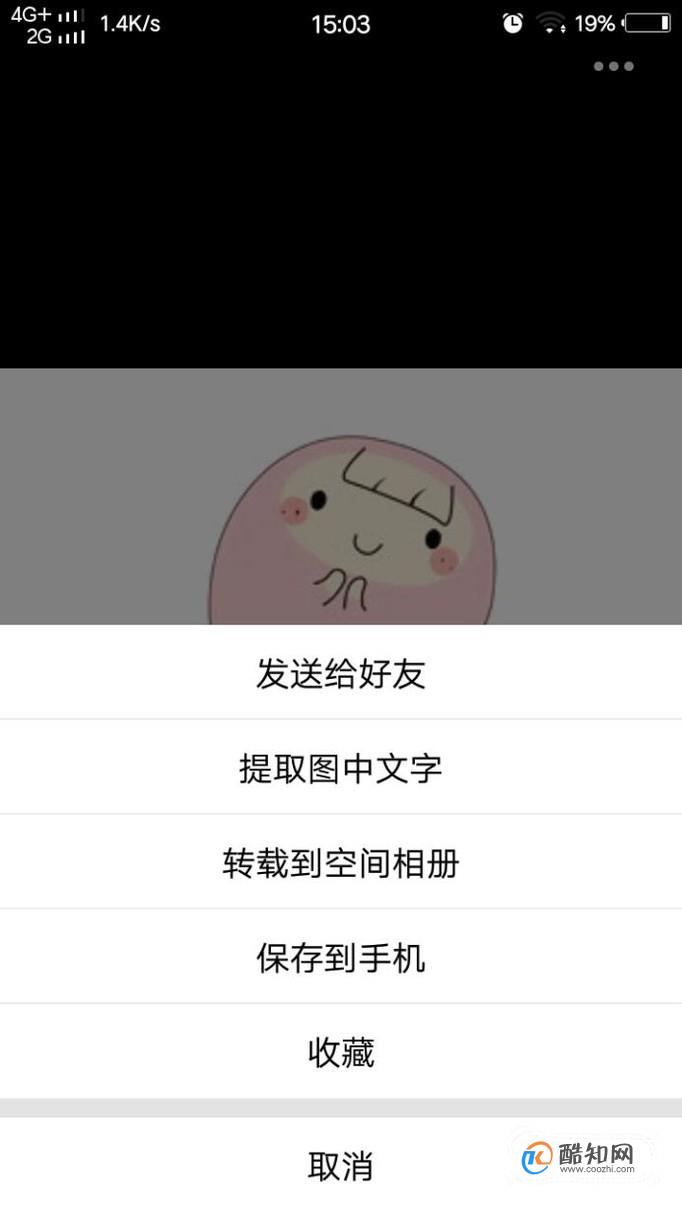The width and height of the screenshot is (682, 1212).
Task: Dismiss the sheet with 取消
Action: tap(341, 1166)
